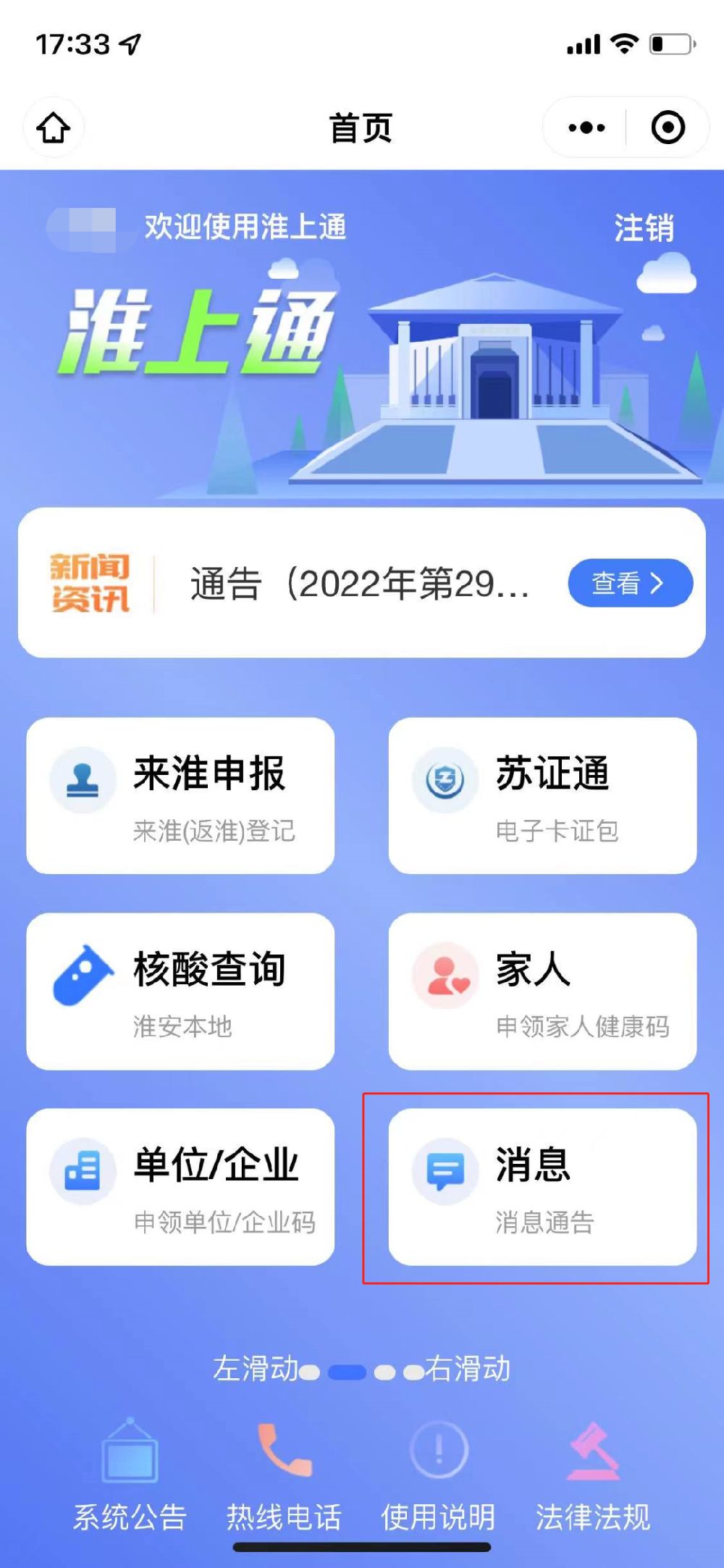The height and width of the screenshot is (1568, 724).
Task: Go to mini program home via house icon
Action: [x=54, y=128]
